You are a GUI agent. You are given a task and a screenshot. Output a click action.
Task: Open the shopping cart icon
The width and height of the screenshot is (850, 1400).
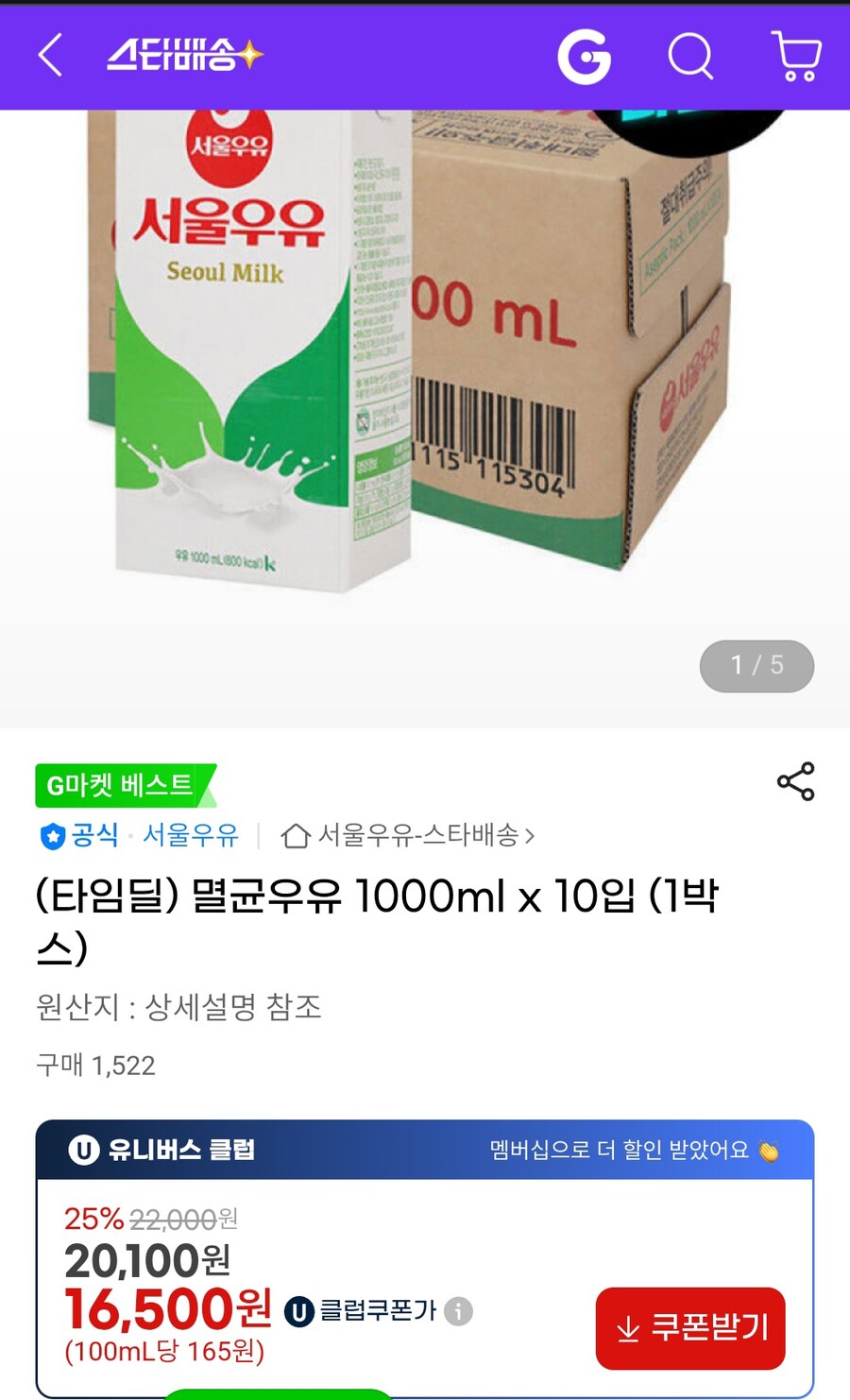pos(796,57)
